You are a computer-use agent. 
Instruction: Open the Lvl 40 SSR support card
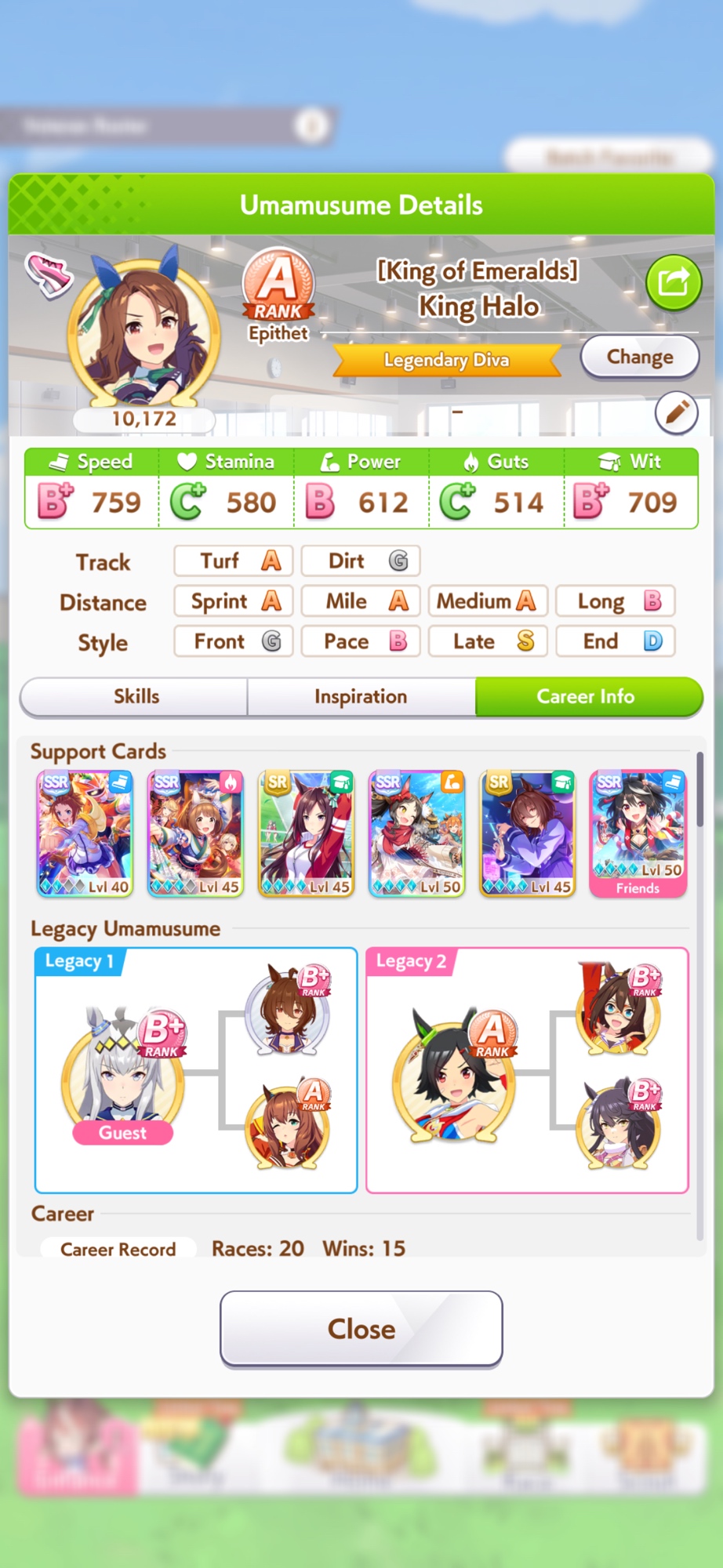[85, 833]
